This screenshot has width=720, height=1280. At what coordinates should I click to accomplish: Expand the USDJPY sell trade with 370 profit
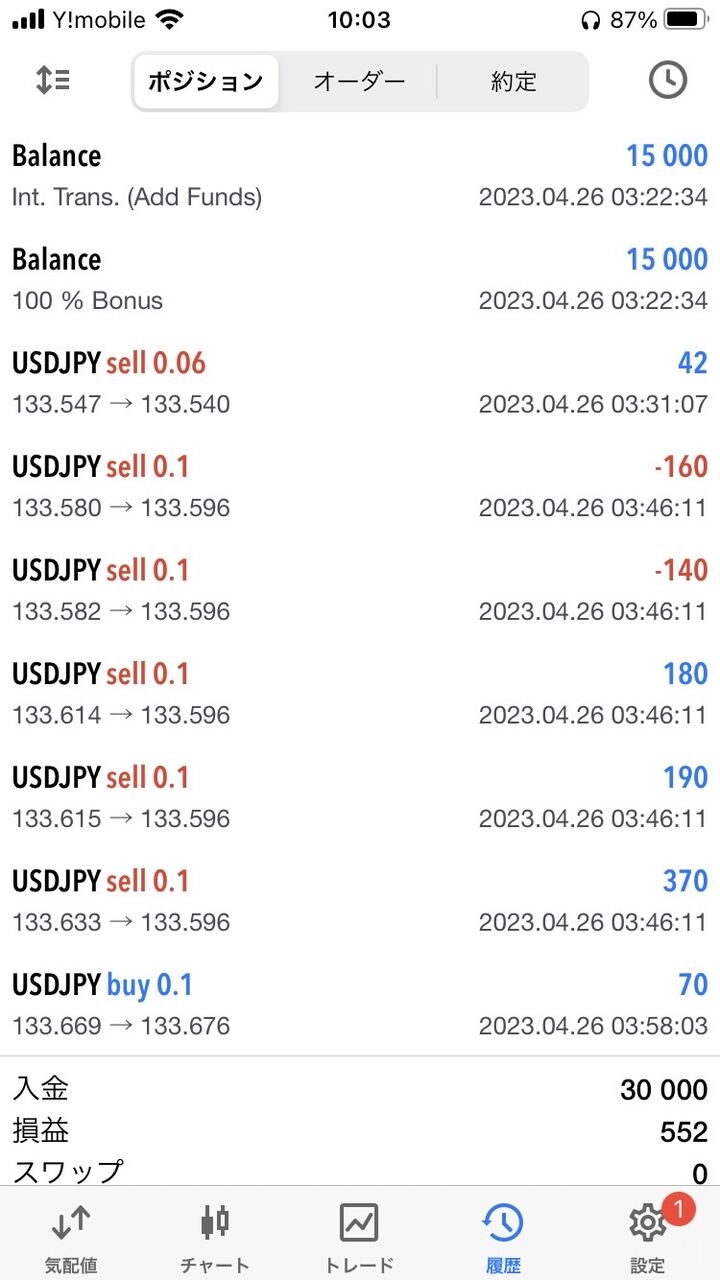[x=360, y=901]
